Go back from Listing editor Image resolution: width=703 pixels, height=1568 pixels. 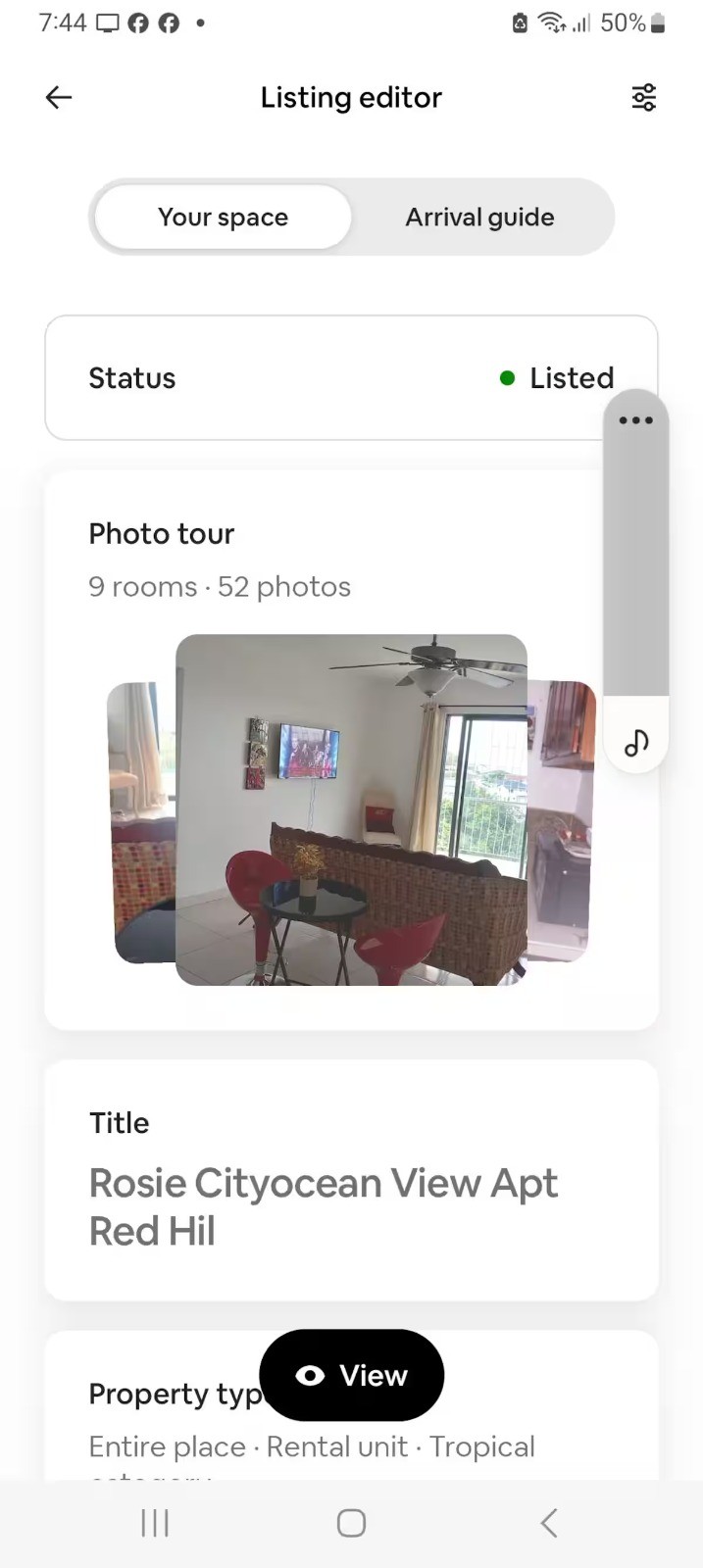59,97
